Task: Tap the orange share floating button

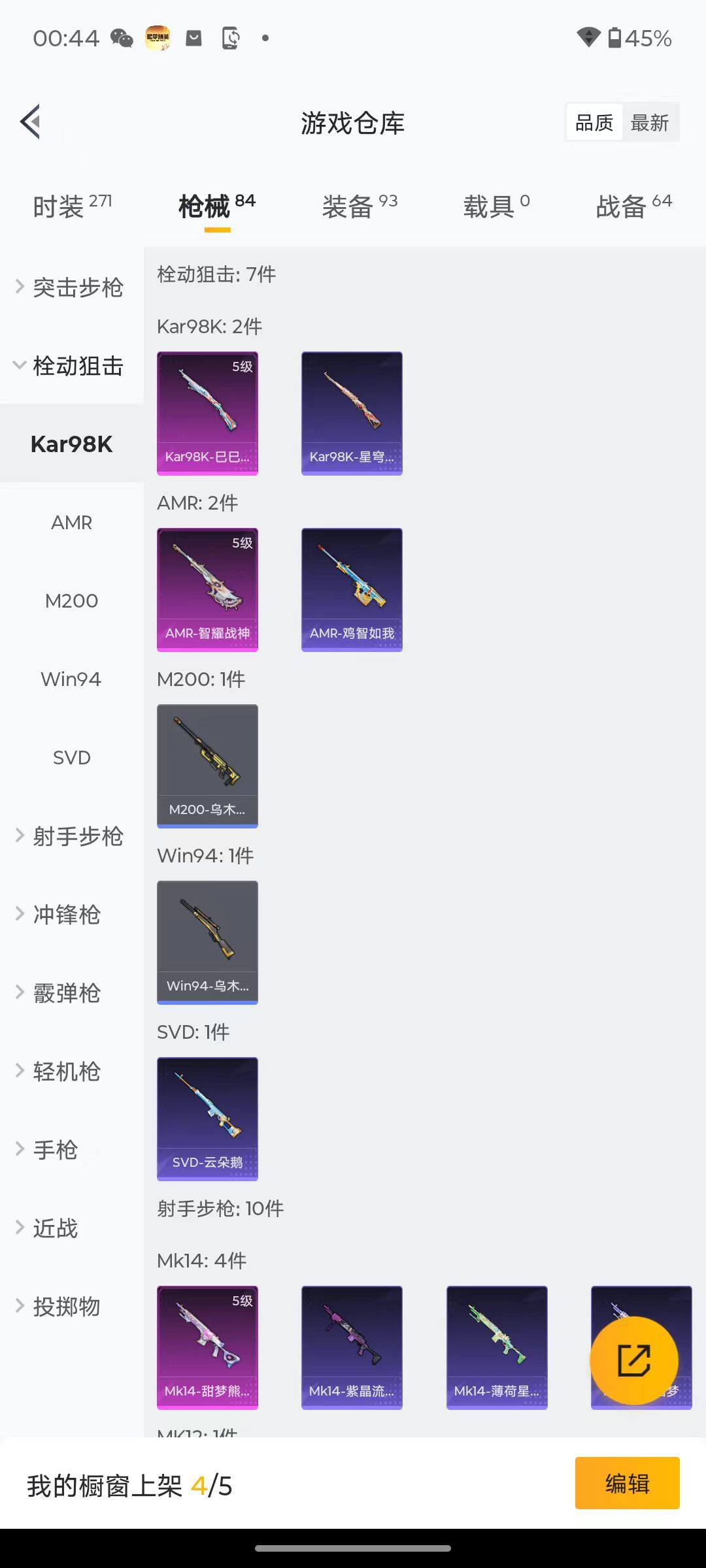Action: (633, 1361)
